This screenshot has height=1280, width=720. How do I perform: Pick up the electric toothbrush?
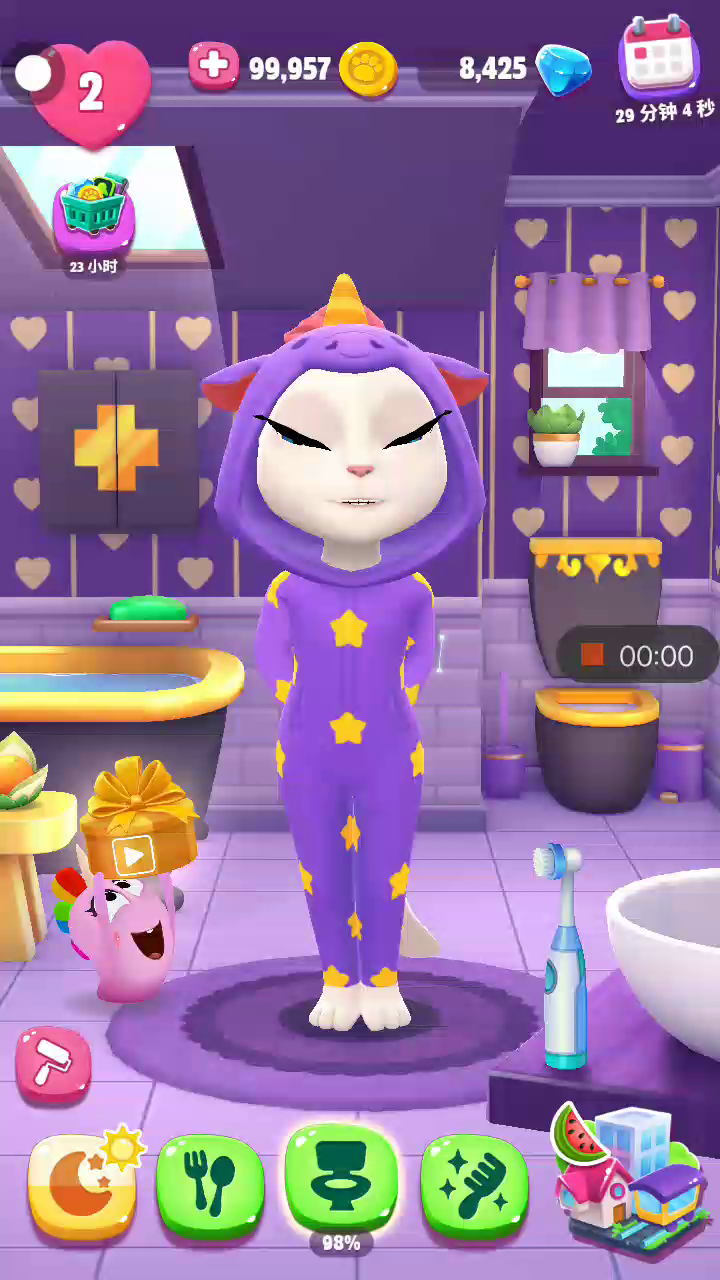pyautogui.click(x=563, y=955)
